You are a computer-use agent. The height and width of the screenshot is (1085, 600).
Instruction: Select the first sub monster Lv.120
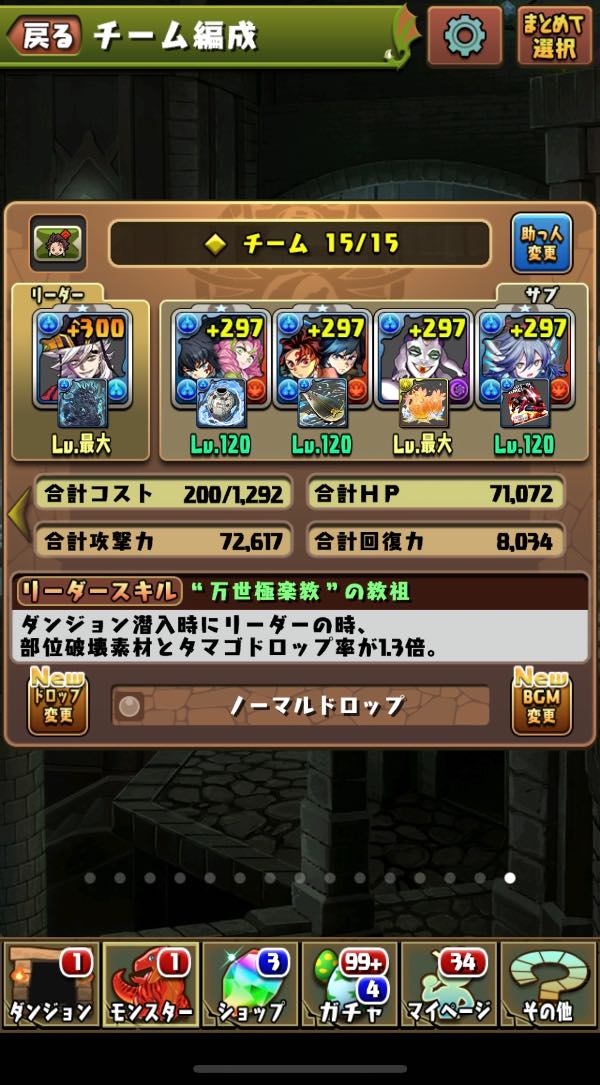point(219,360)
